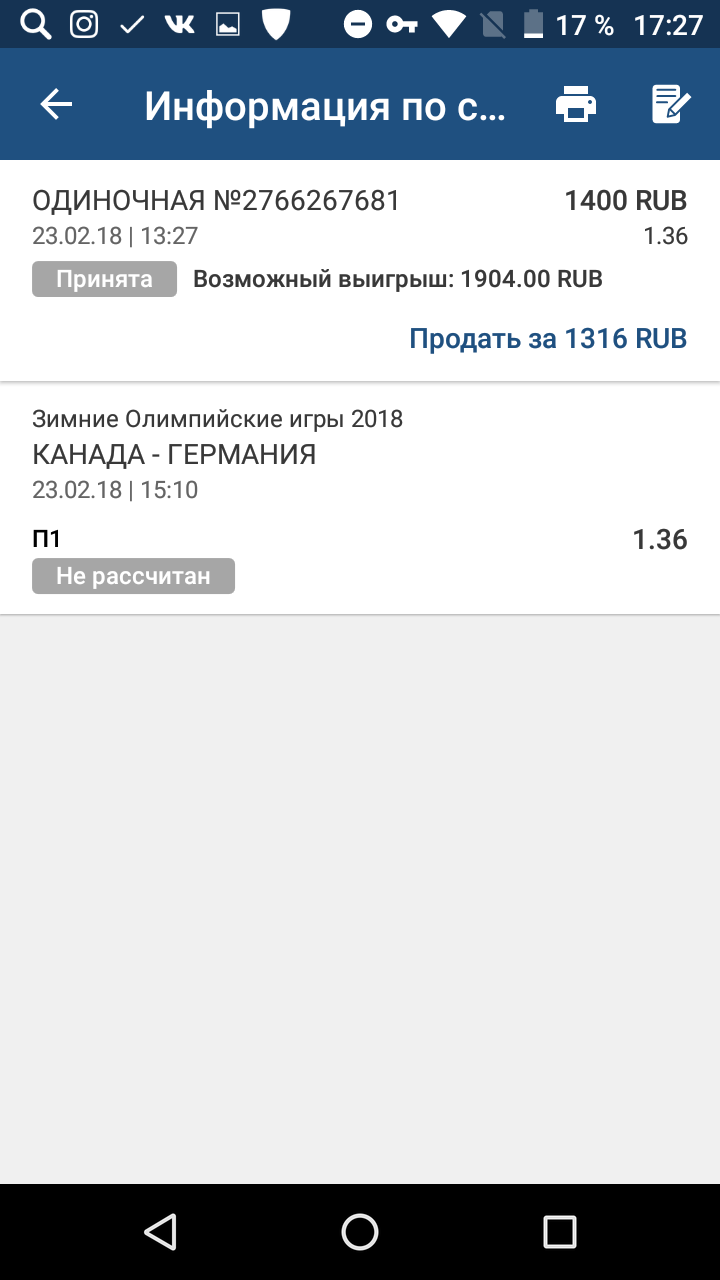
Task: Tap the 'Принята' status badge
Action: pos(104,279)
